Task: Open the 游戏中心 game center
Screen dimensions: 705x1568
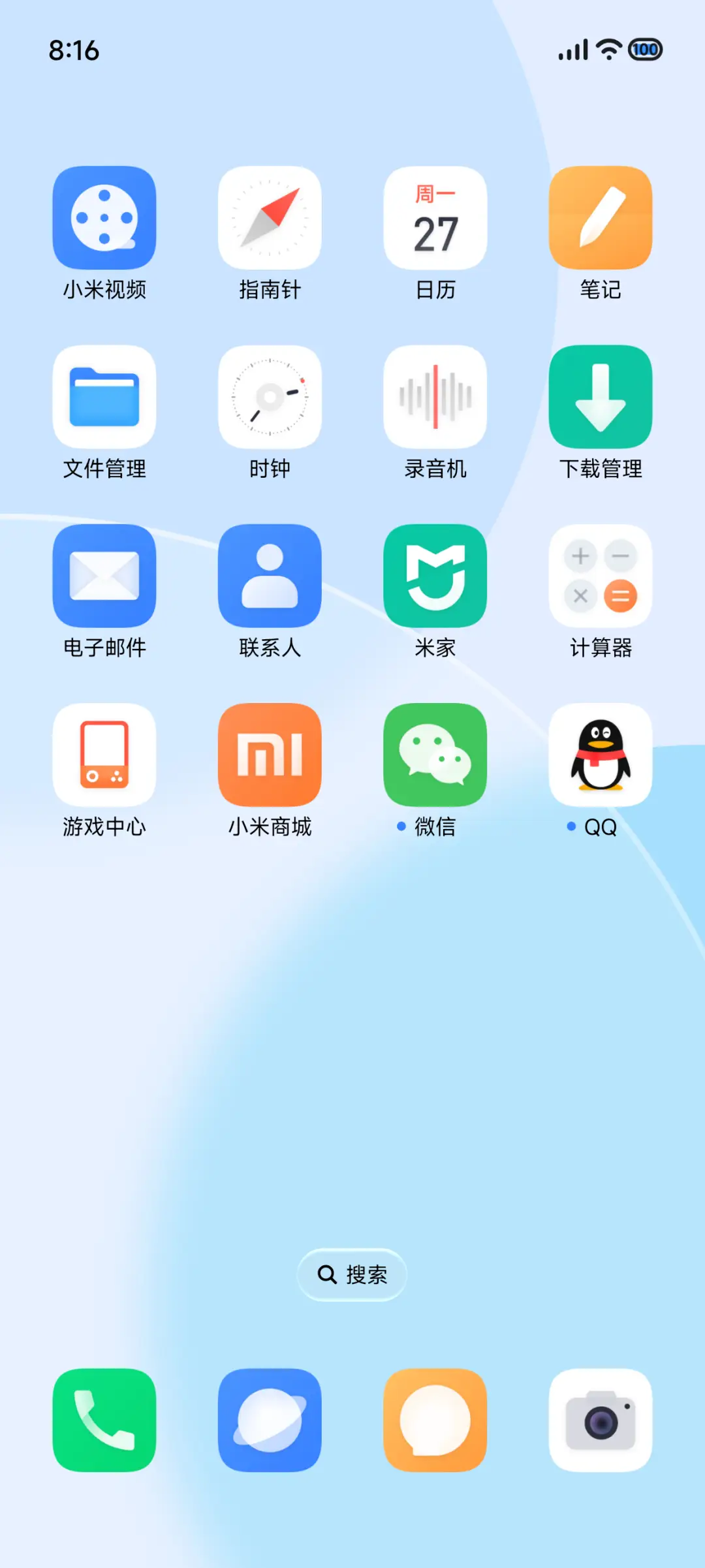Action: pyautogui.click(x=104, y=754)
